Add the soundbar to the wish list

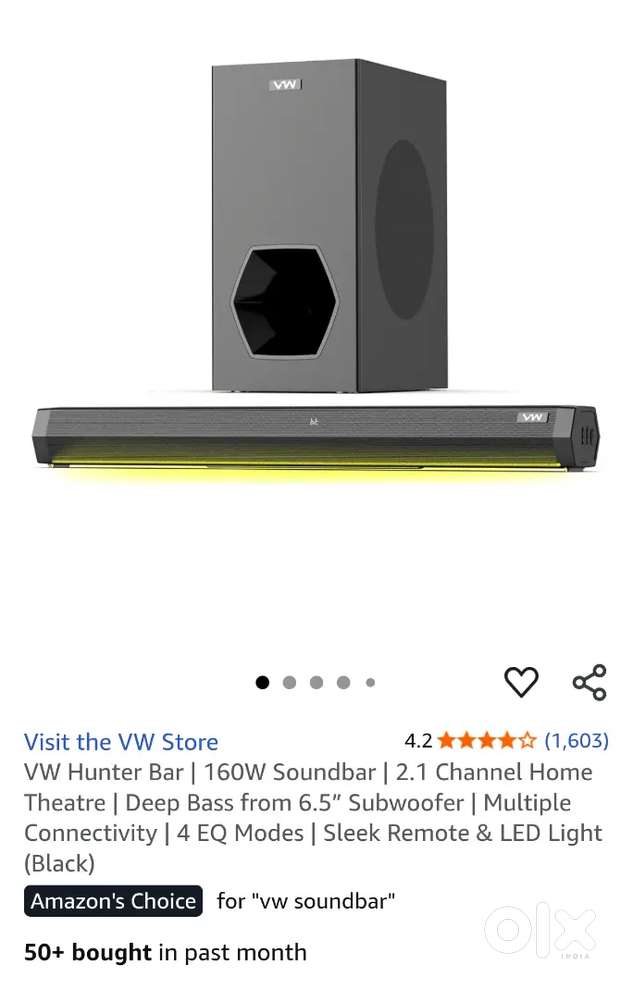520,682
